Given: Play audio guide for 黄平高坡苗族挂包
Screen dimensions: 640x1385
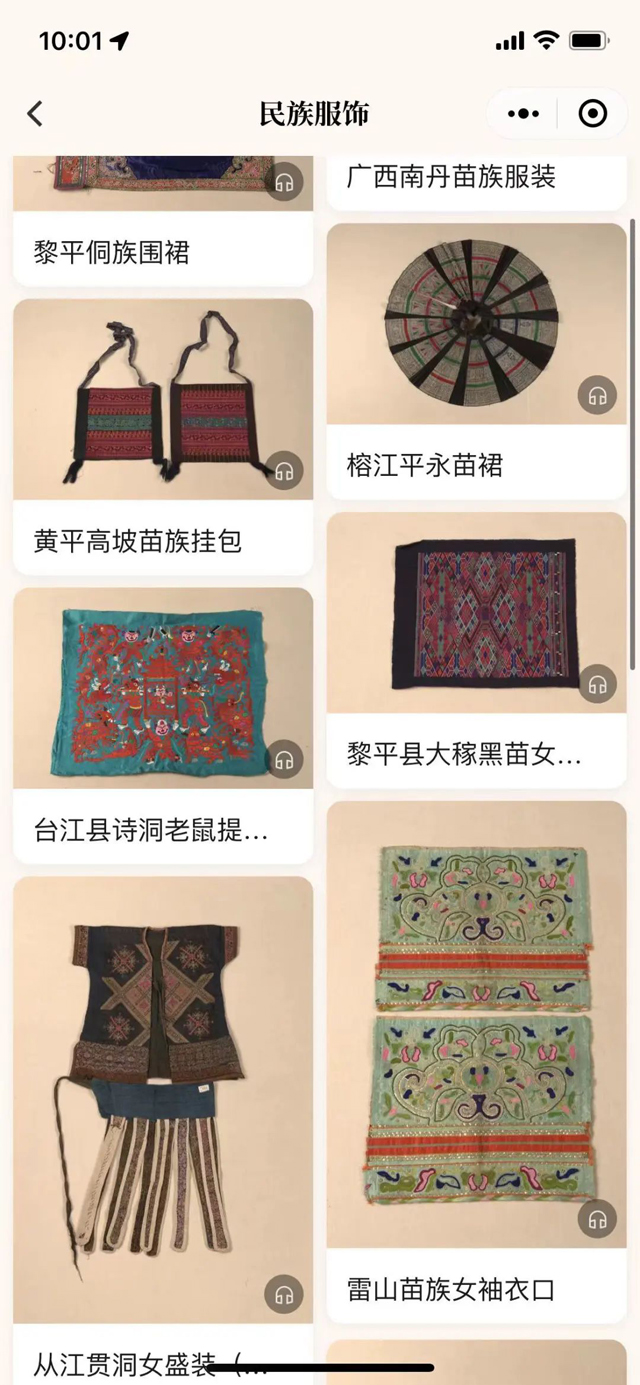Looking at the screenshot, I should (x=284, y=470).
